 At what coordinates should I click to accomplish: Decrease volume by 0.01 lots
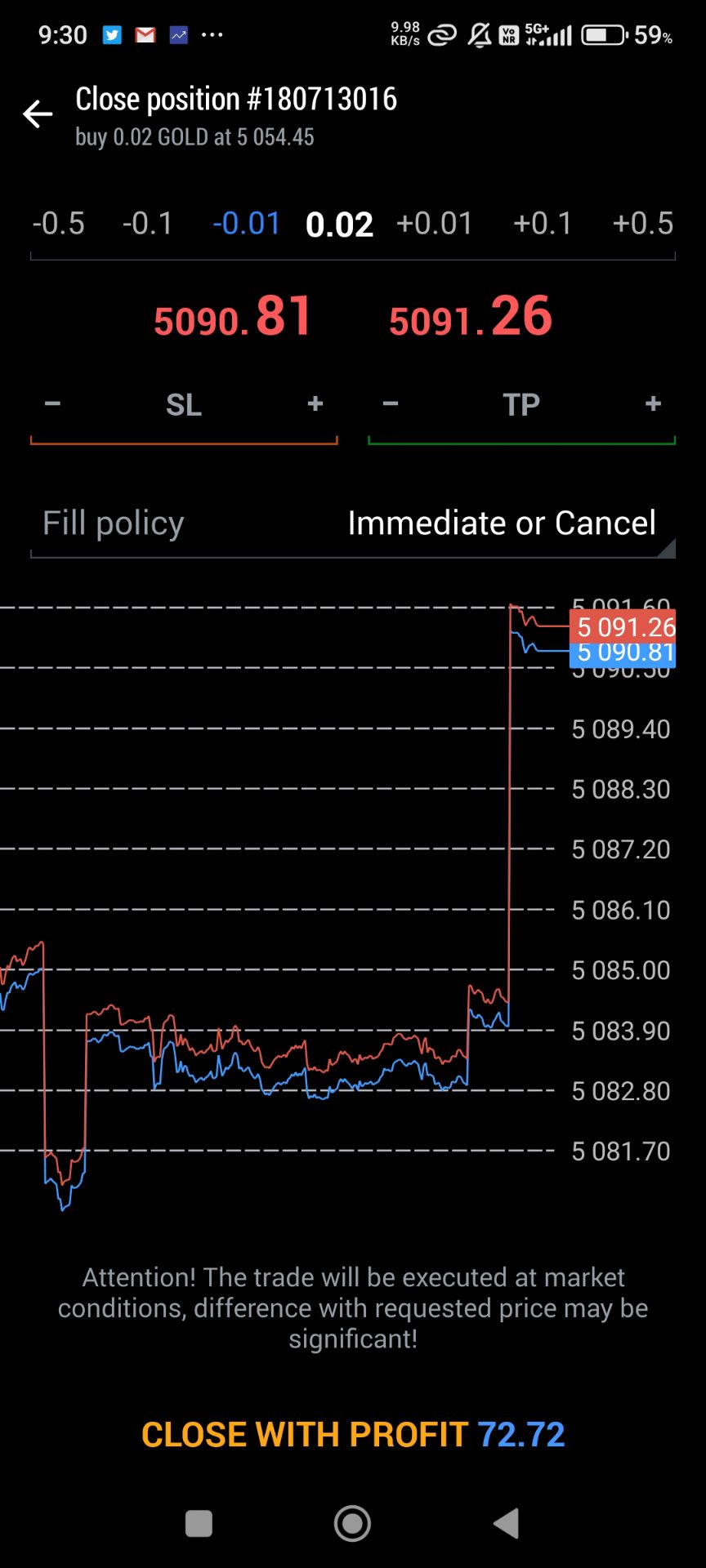246,224
